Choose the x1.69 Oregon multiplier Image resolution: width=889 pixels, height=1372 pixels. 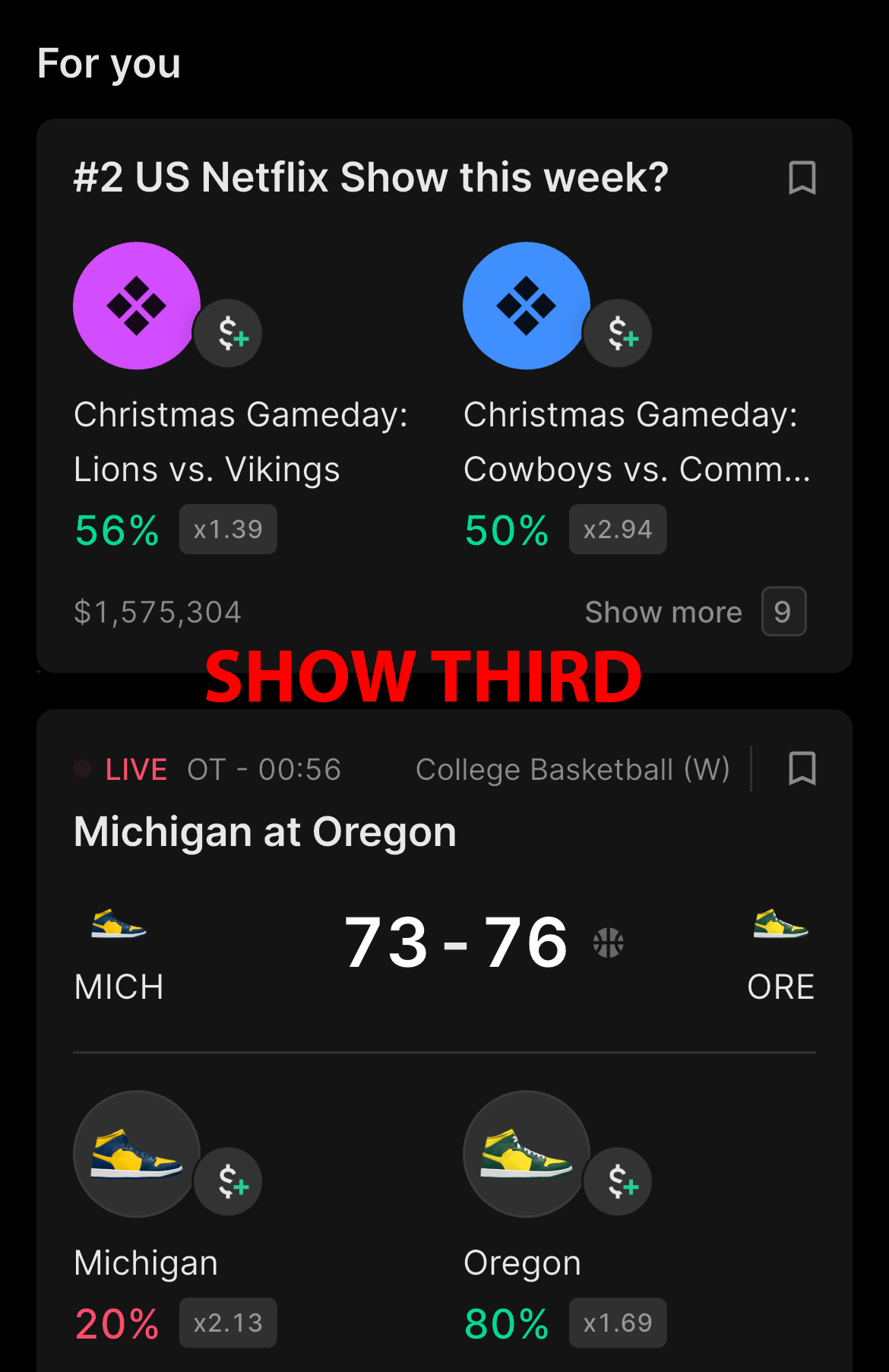tap(618, 1323)
